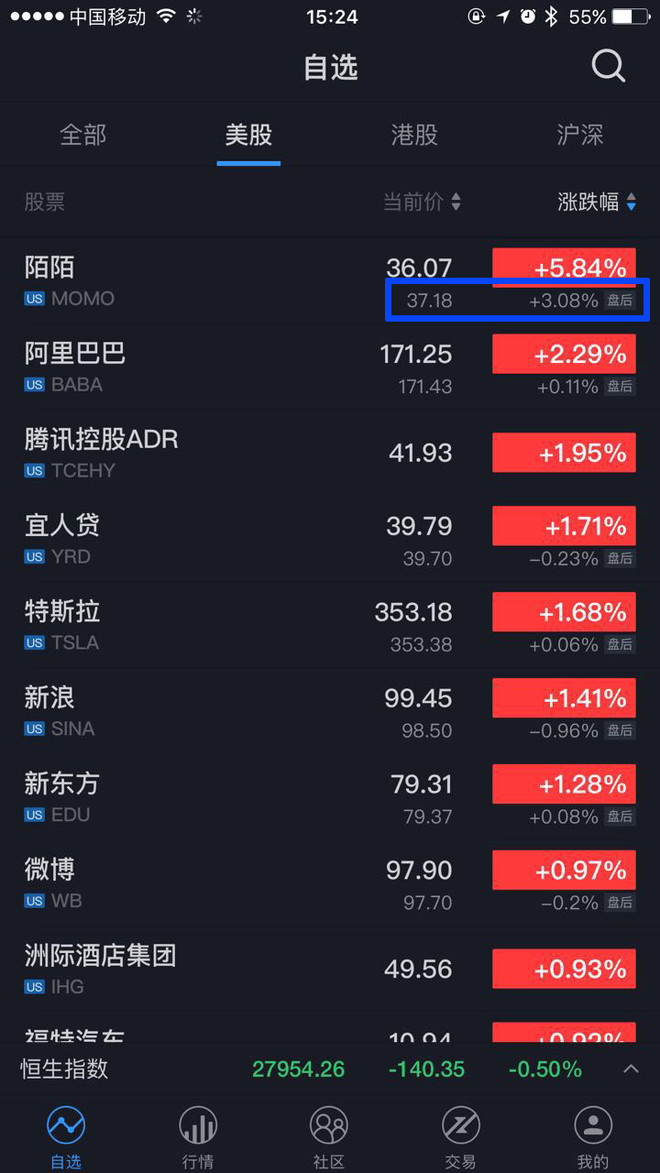Open the 新东方 EDU stock row
This screenshot has height=1173, width=660.
click(x=330, y=797)
